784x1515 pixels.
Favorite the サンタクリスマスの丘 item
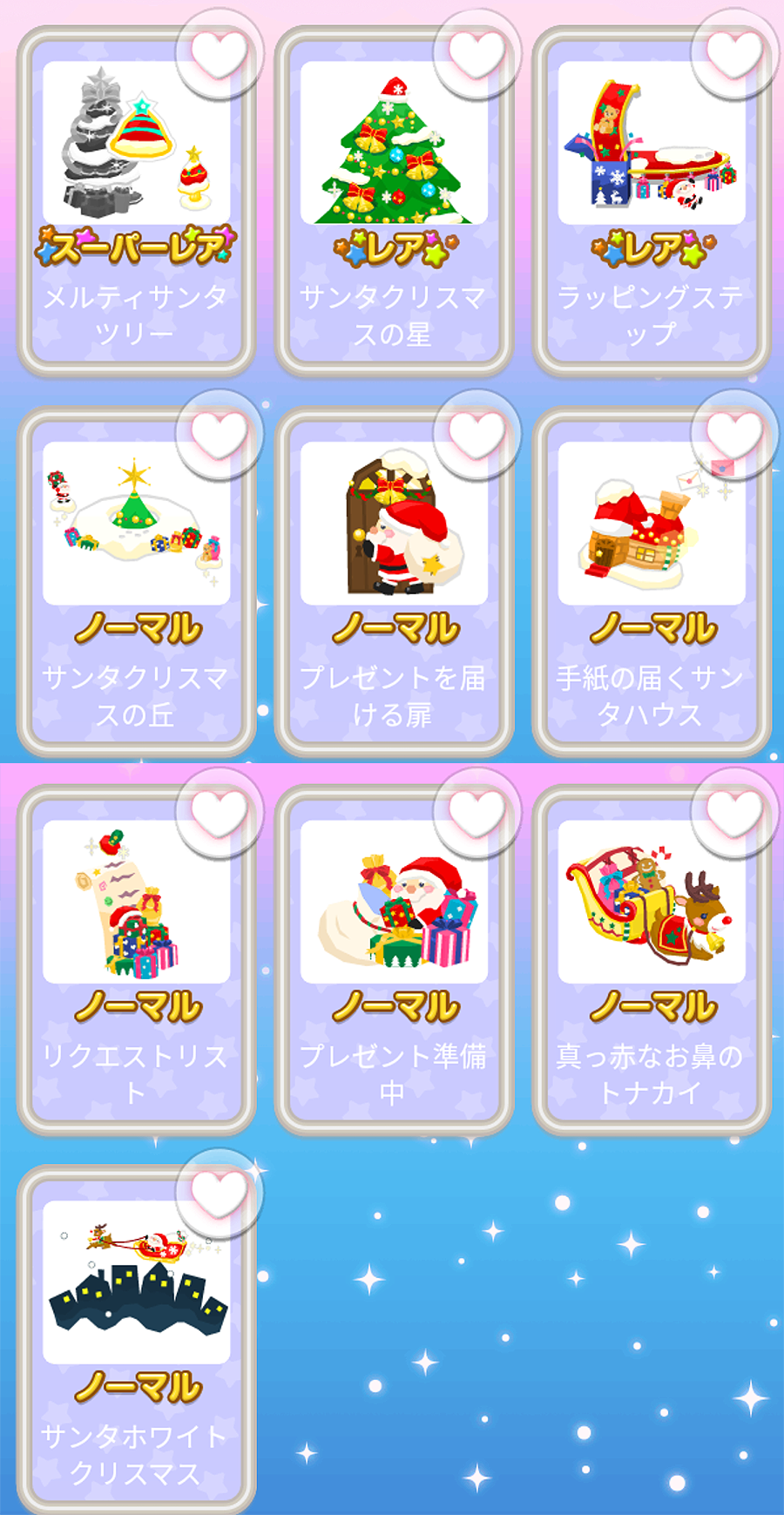point(219,434)
